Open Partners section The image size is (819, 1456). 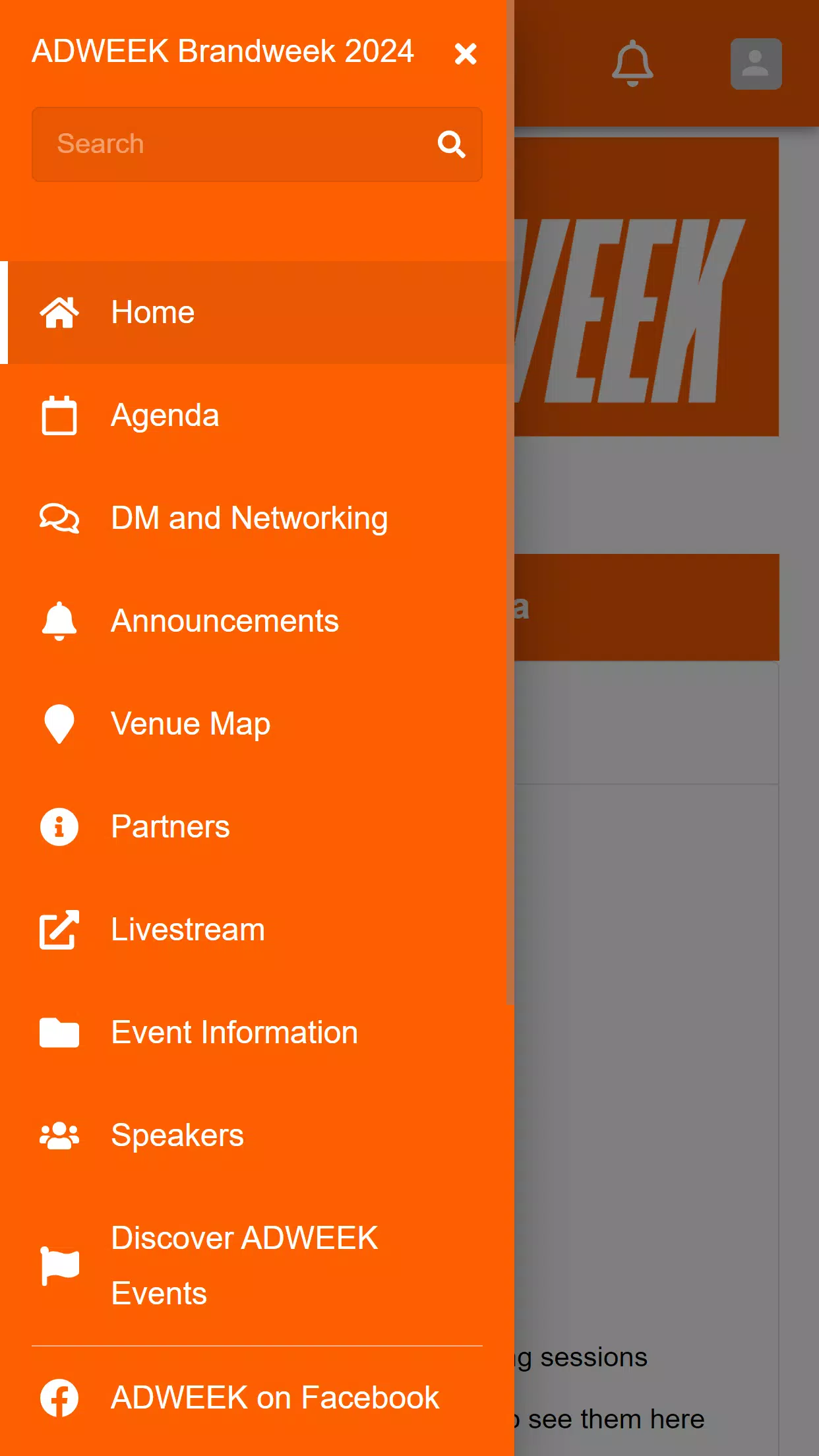click(257, 827)
